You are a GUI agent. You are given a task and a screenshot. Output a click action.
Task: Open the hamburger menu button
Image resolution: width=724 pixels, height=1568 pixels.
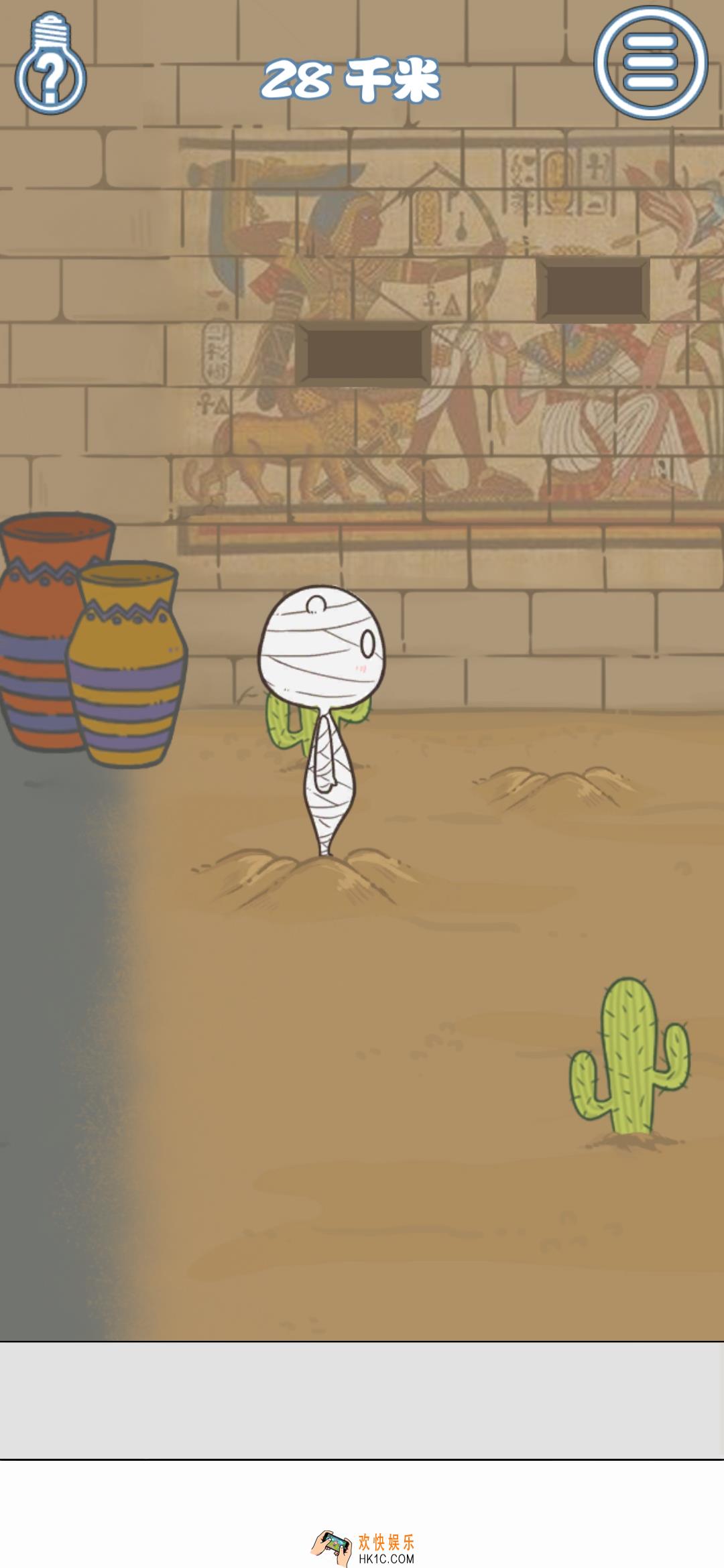(650, 62)
